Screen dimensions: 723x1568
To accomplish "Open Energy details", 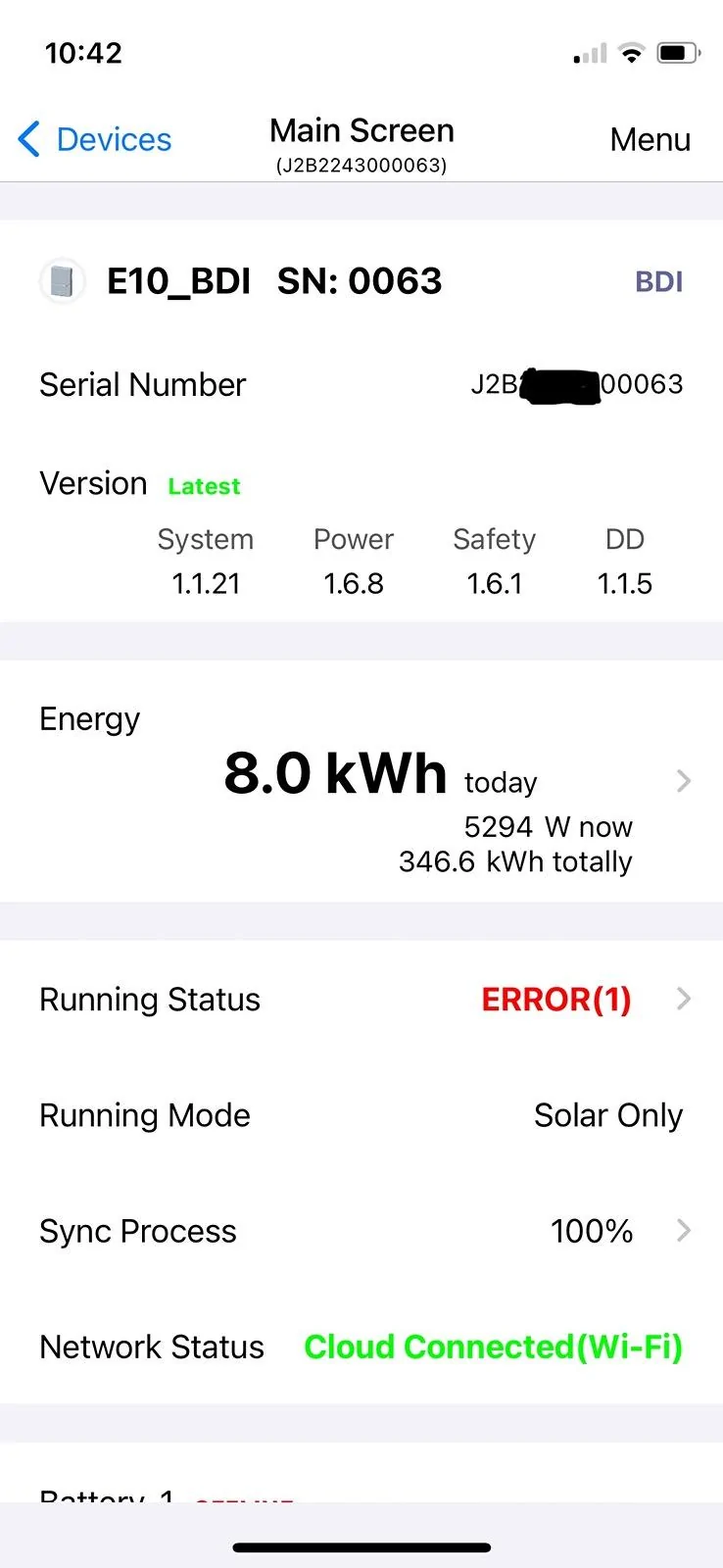I will click(683, 781).
